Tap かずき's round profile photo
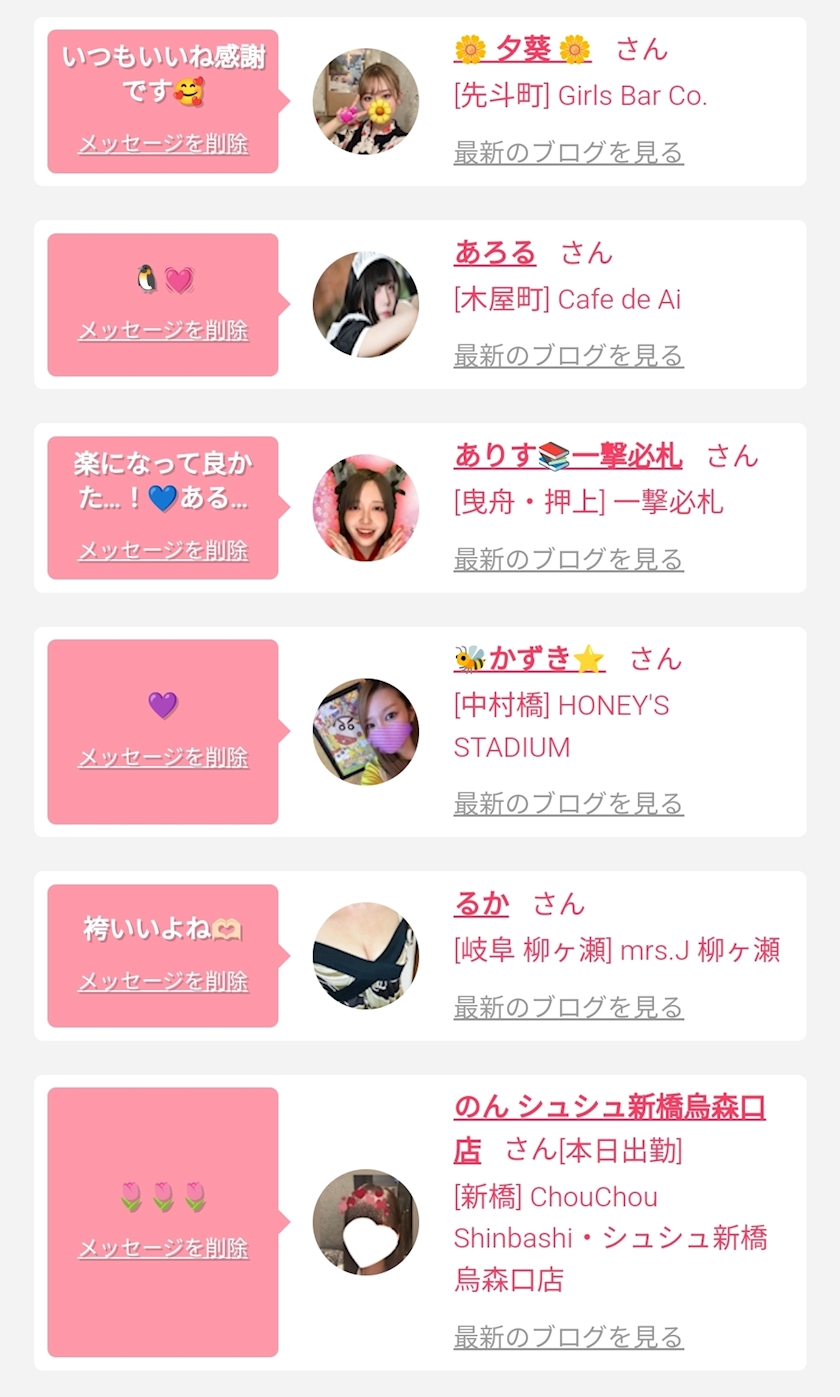Image resolution: width=840 pixels, height=1397 pixels. click(x=366, y=732)
